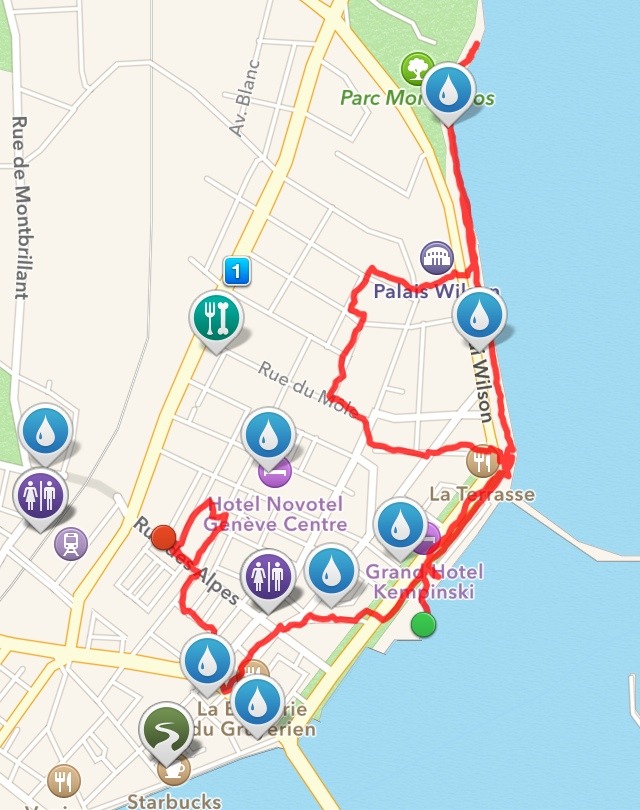
Task: Open the green trail pin above Starbucks
Action: (164, 729)
